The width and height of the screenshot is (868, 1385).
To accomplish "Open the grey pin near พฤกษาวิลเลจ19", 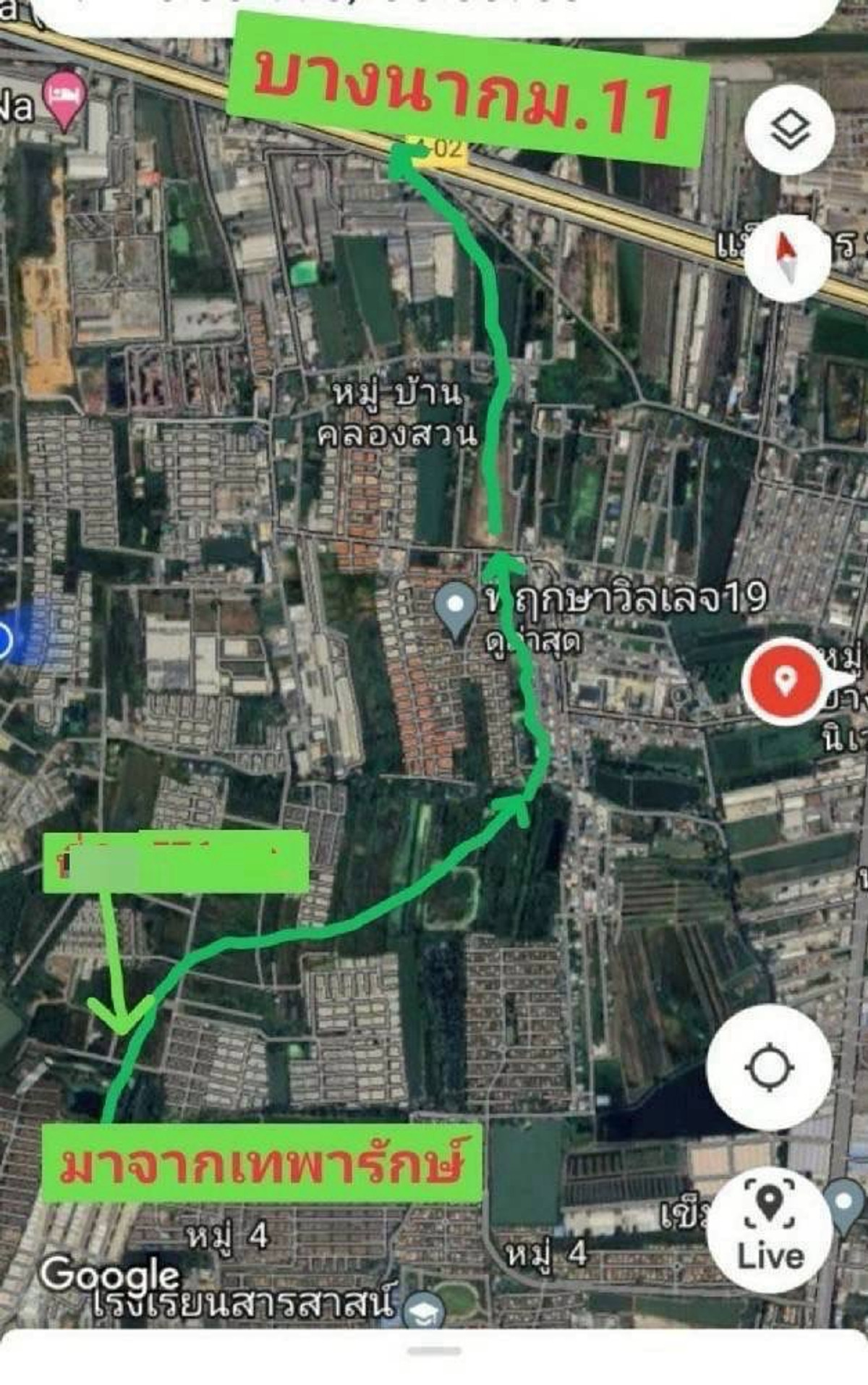I will (456, 608).
